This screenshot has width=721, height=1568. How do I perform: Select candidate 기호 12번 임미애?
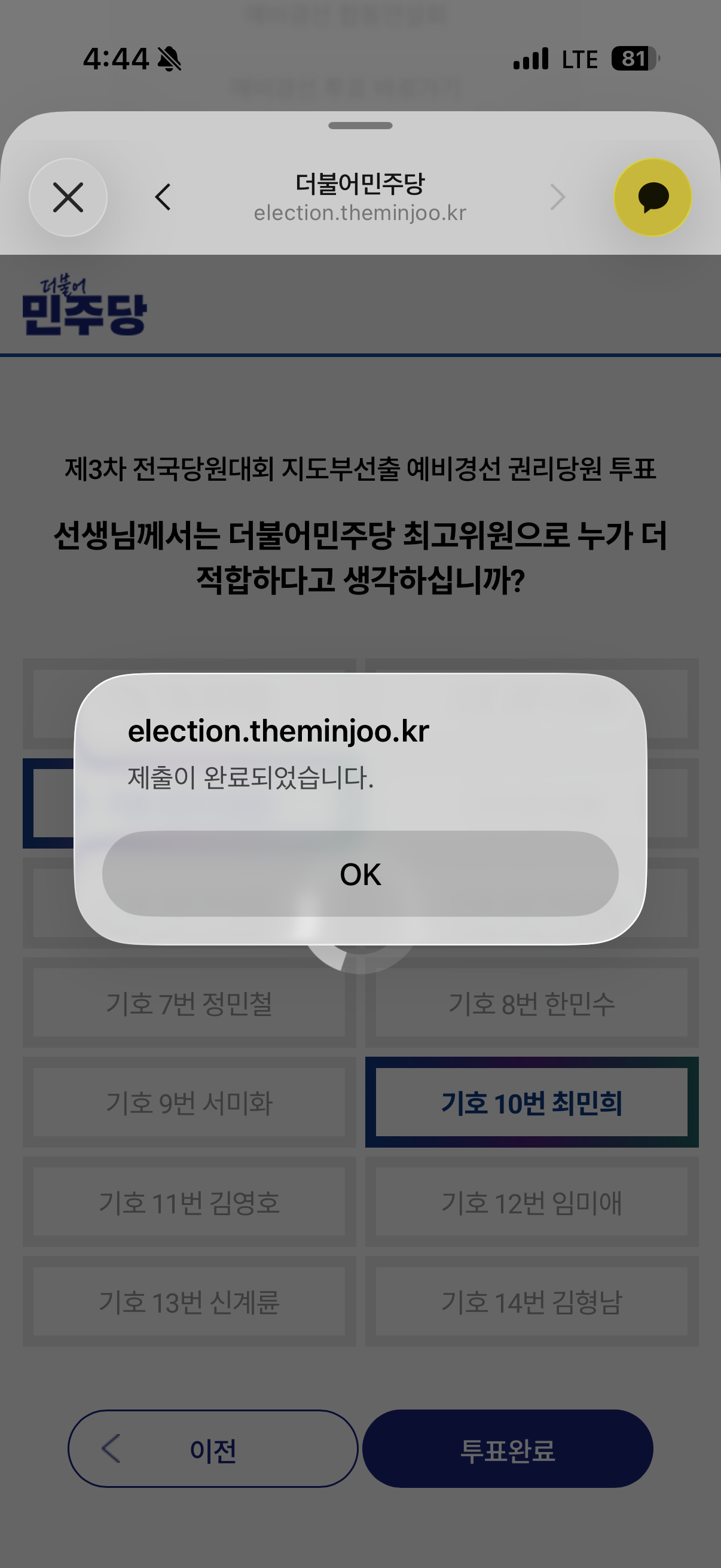(x=531, y=1202)
